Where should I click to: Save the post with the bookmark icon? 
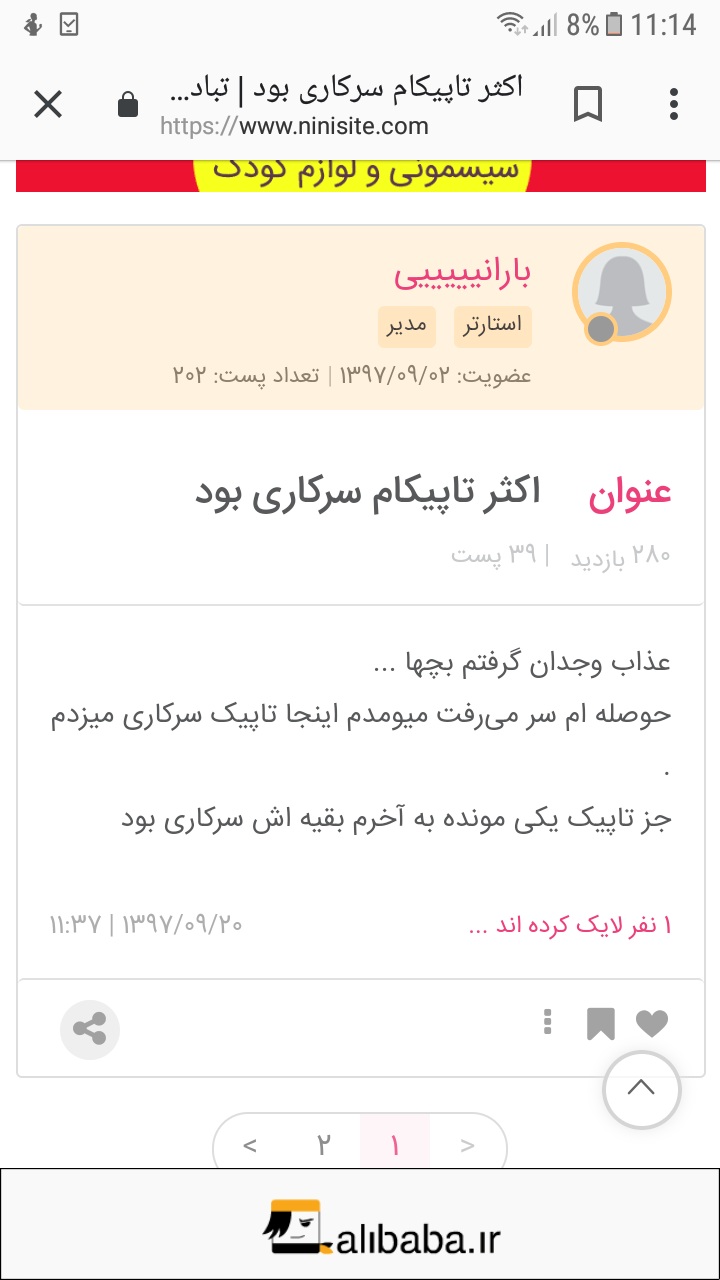click(x=600, y=1023)
